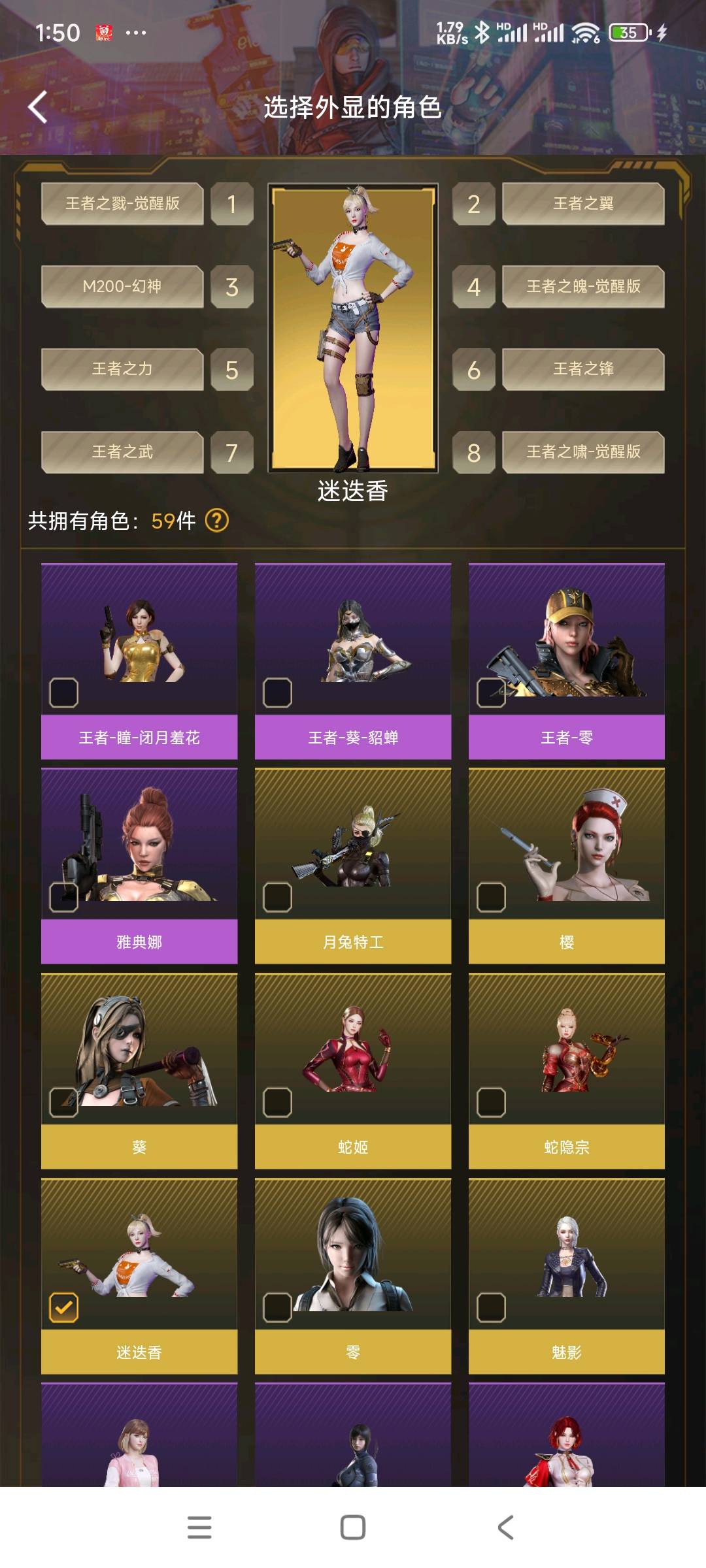
Task: Check the 月兔特工 character box
Action: (x=277, y=898)
